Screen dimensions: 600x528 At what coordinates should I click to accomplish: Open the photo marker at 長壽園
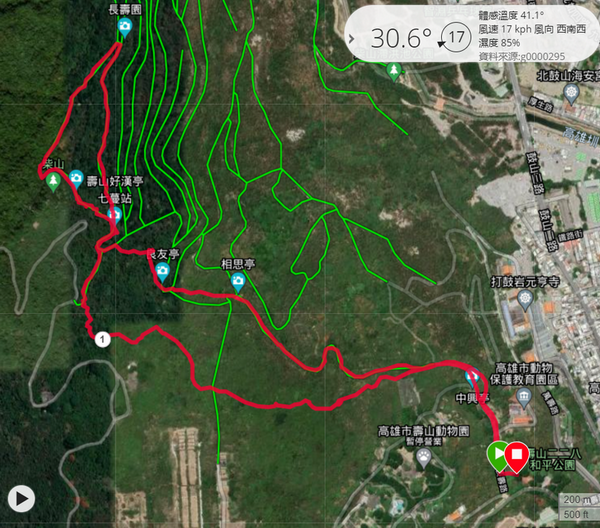124,27
